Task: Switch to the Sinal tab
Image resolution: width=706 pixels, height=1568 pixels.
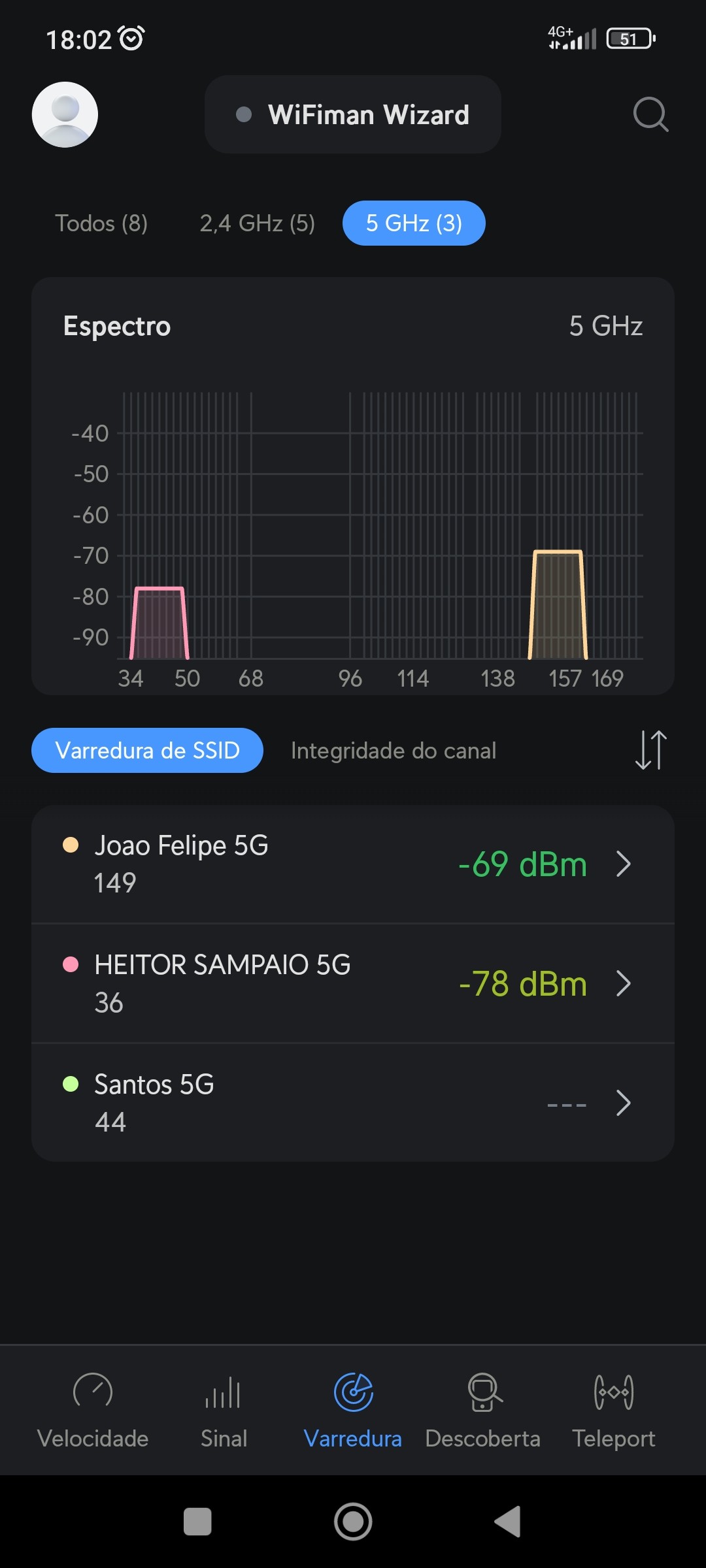Action: tap(224, 1410)
